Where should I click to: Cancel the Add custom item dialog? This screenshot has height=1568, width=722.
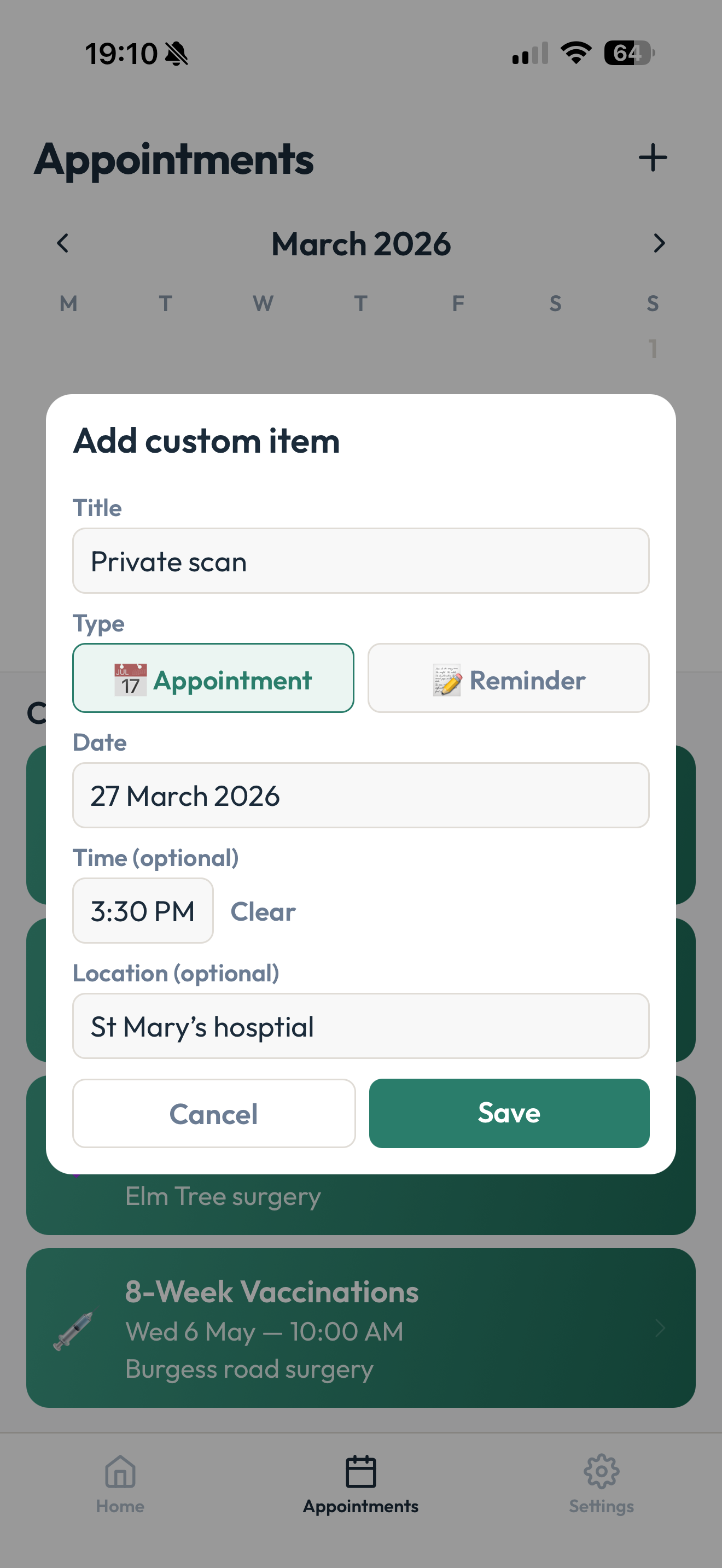coord(213,1113)
